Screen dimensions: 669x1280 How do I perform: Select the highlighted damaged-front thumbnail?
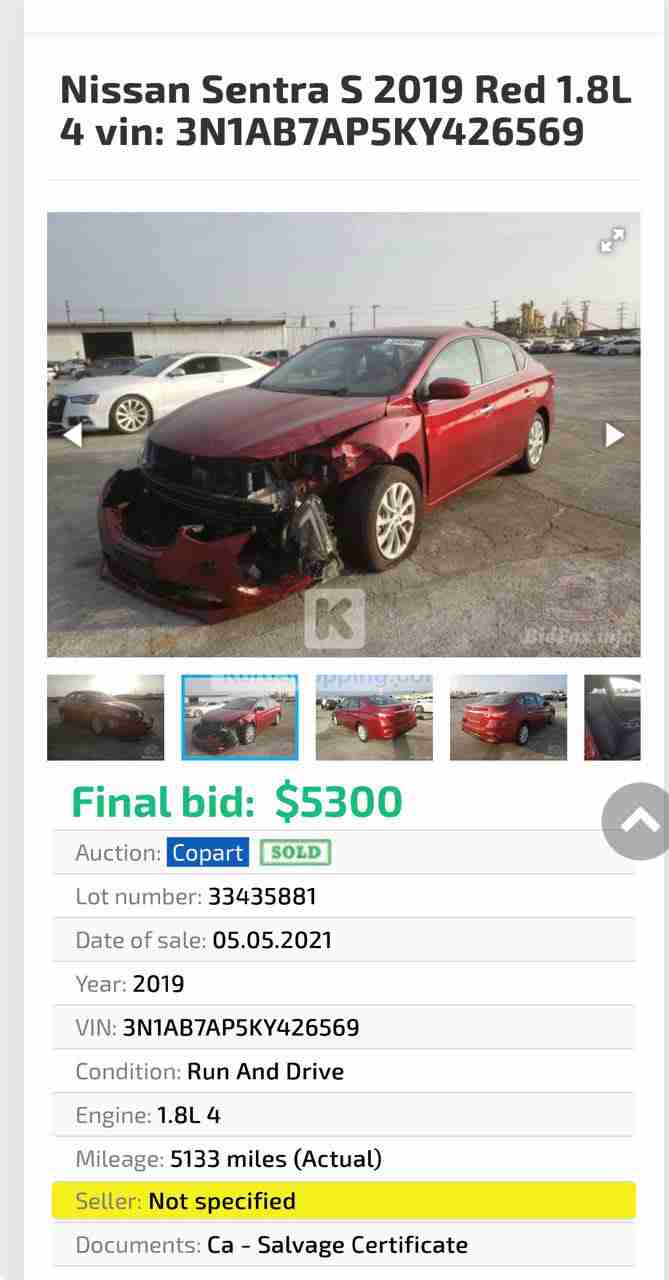[x=240, y=717]
